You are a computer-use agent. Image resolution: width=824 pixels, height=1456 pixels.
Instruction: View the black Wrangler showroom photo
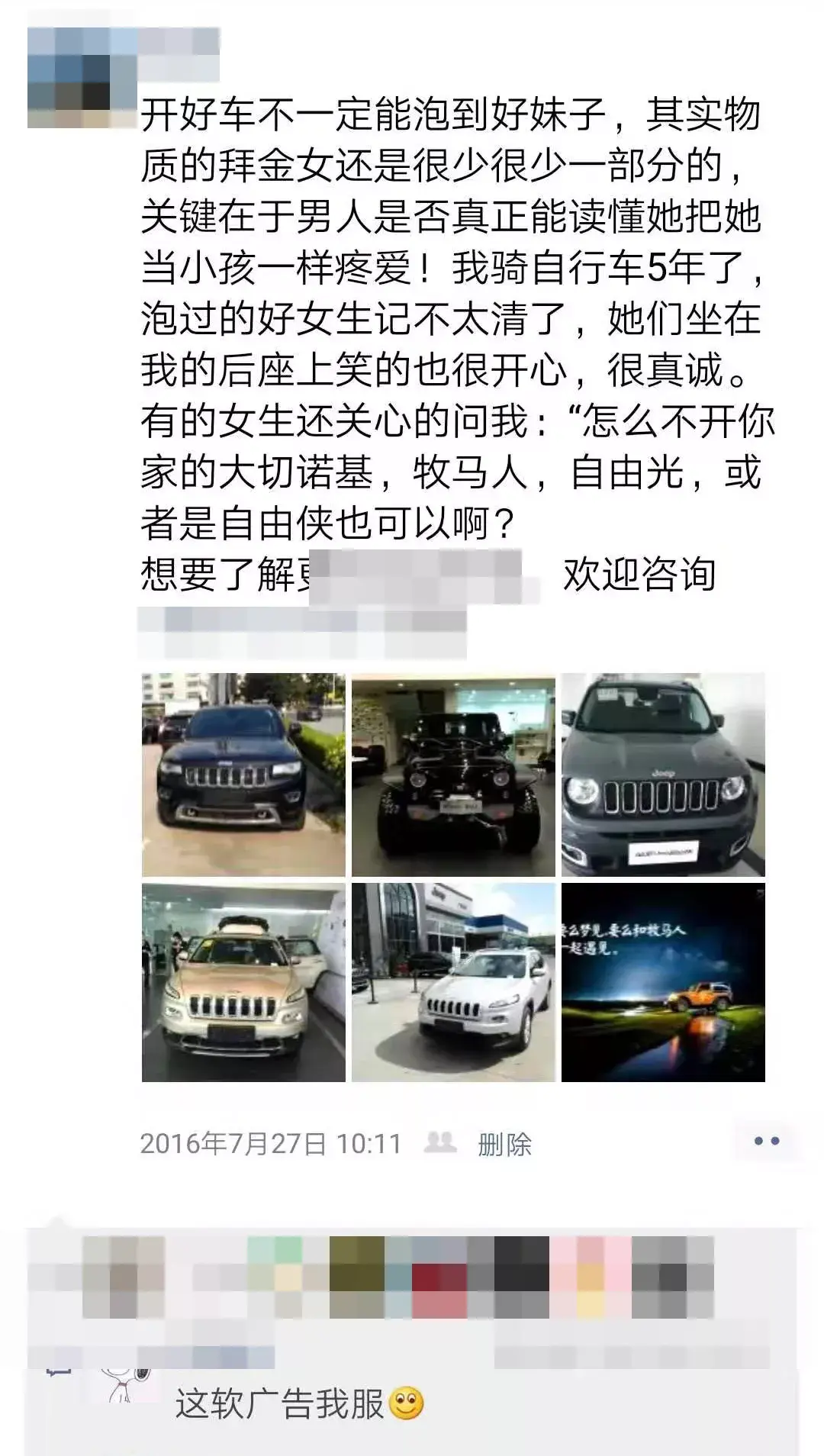453,775
